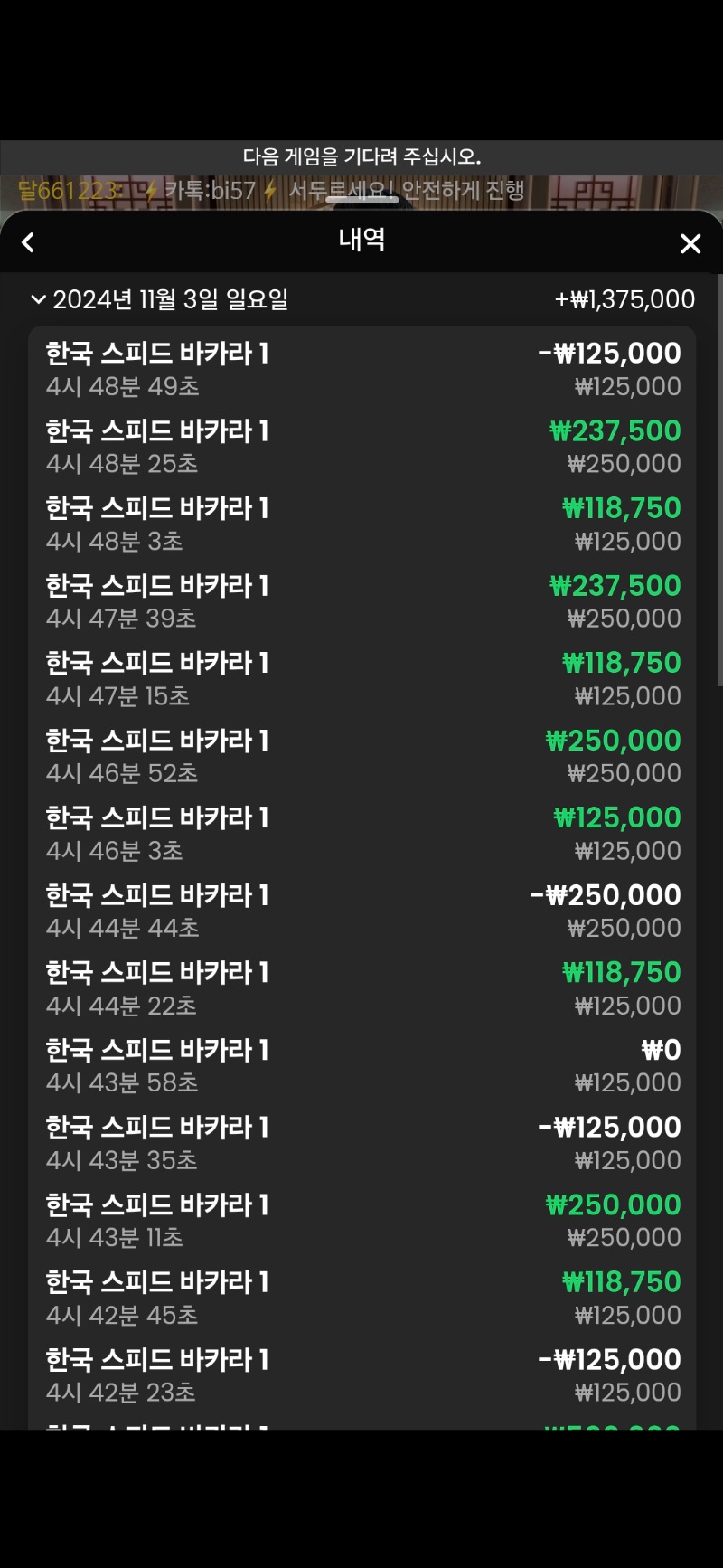Open the ₩0 round at 4시 43분 58초
Image resolution: width=723 pixels, height=1568 pixels.
361,1065
